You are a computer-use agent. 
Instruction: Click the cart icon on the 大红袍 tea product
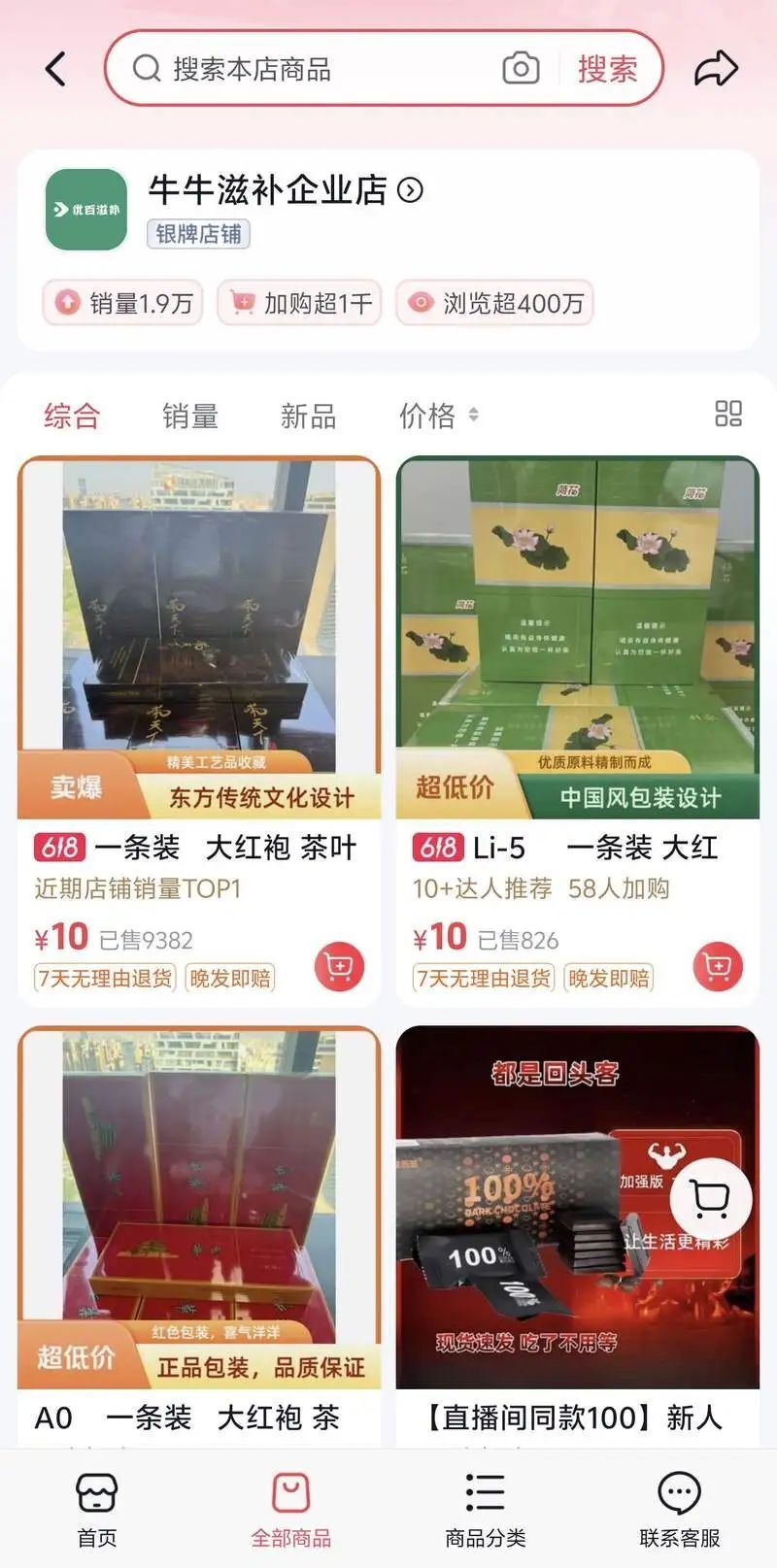[x=338, y=966]
